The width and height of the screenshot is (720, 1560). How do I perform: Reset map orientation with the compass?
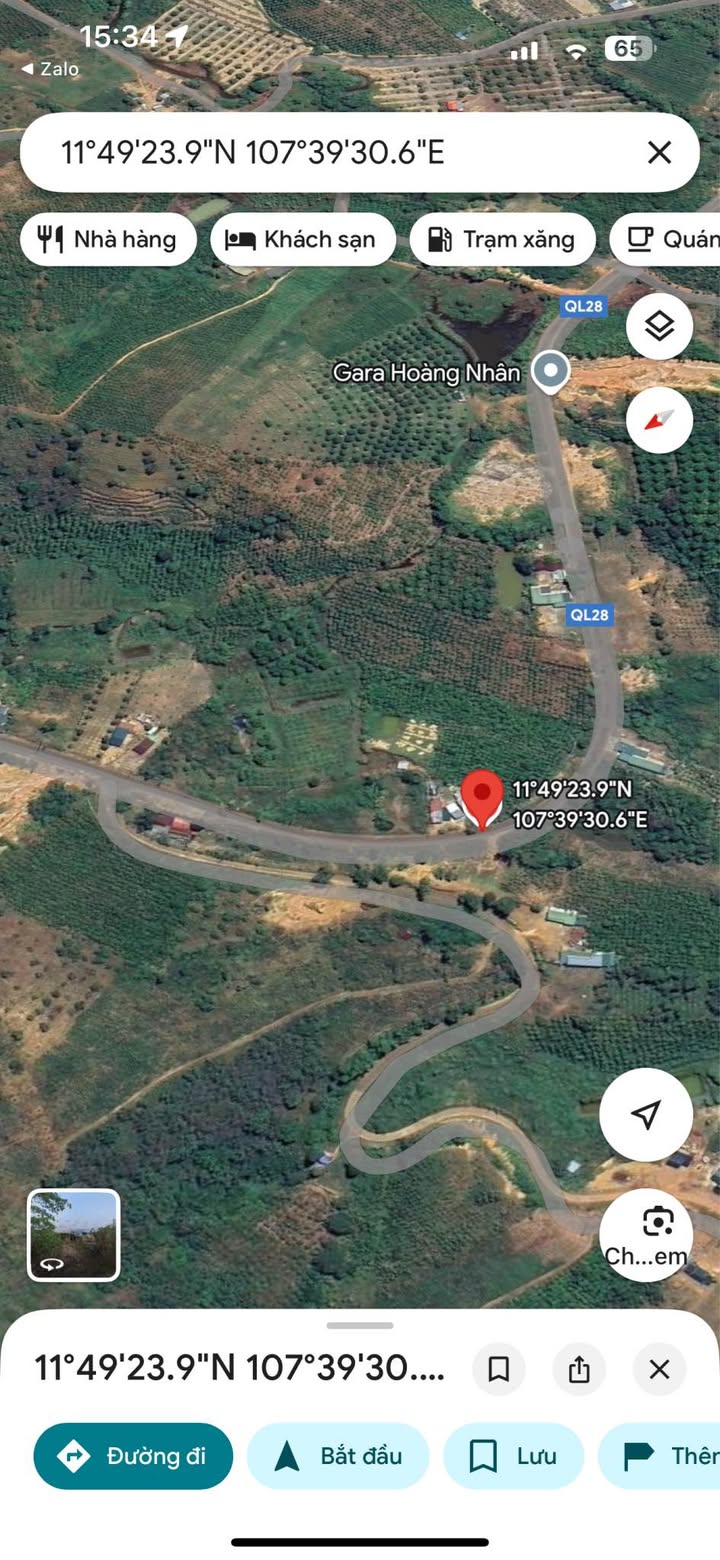click(659, 420)
